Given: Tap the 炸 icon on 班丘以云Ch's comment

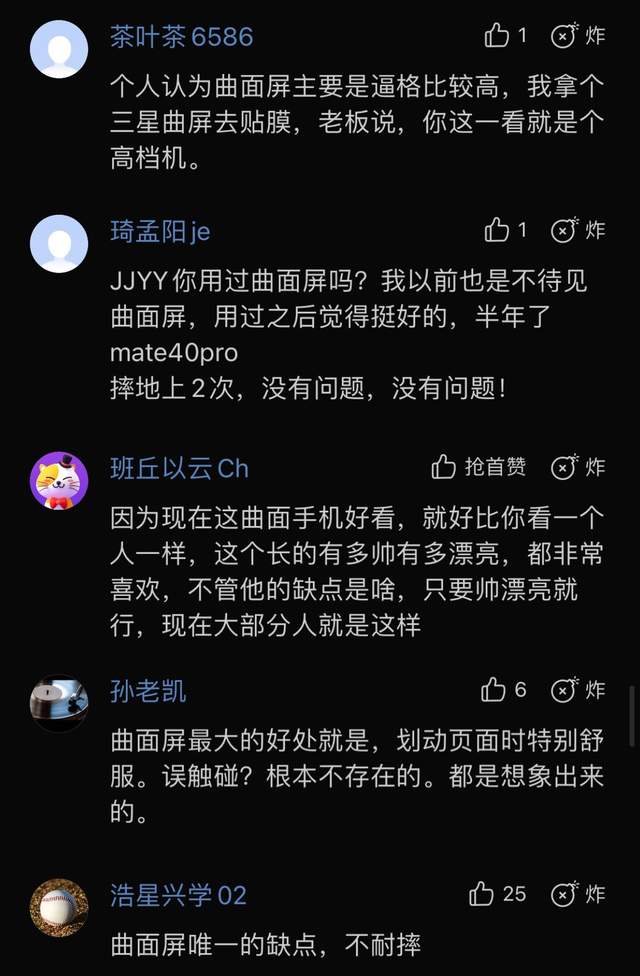Looking at the screenshot, I should point(566,467).
